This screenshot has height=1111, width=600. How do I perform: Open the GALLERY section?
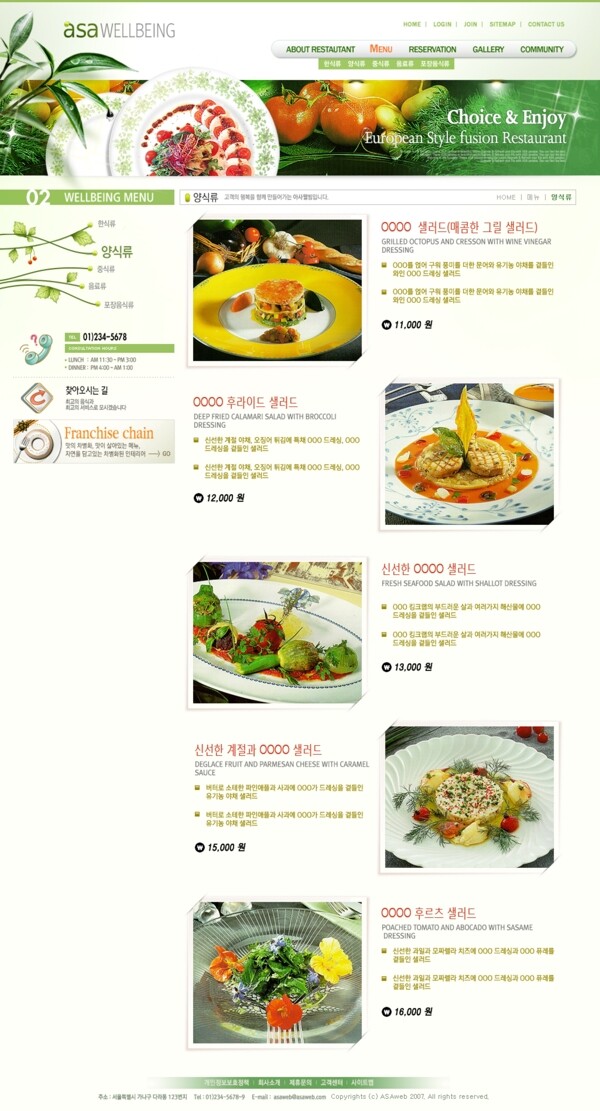click(x=488, y=49)
